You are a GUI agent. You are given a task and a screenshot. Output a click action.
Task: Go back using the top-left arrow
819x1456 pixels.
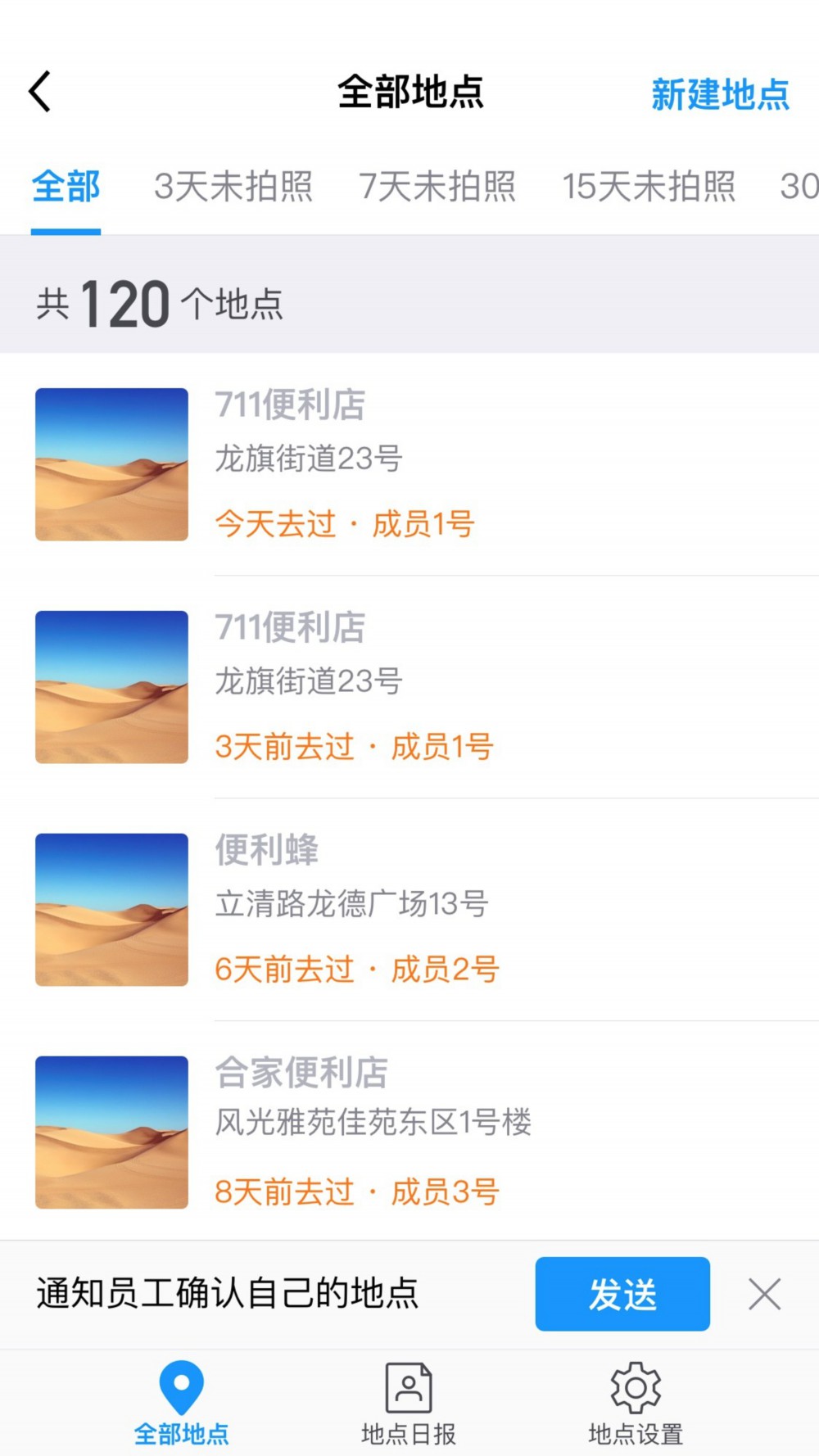40,91
